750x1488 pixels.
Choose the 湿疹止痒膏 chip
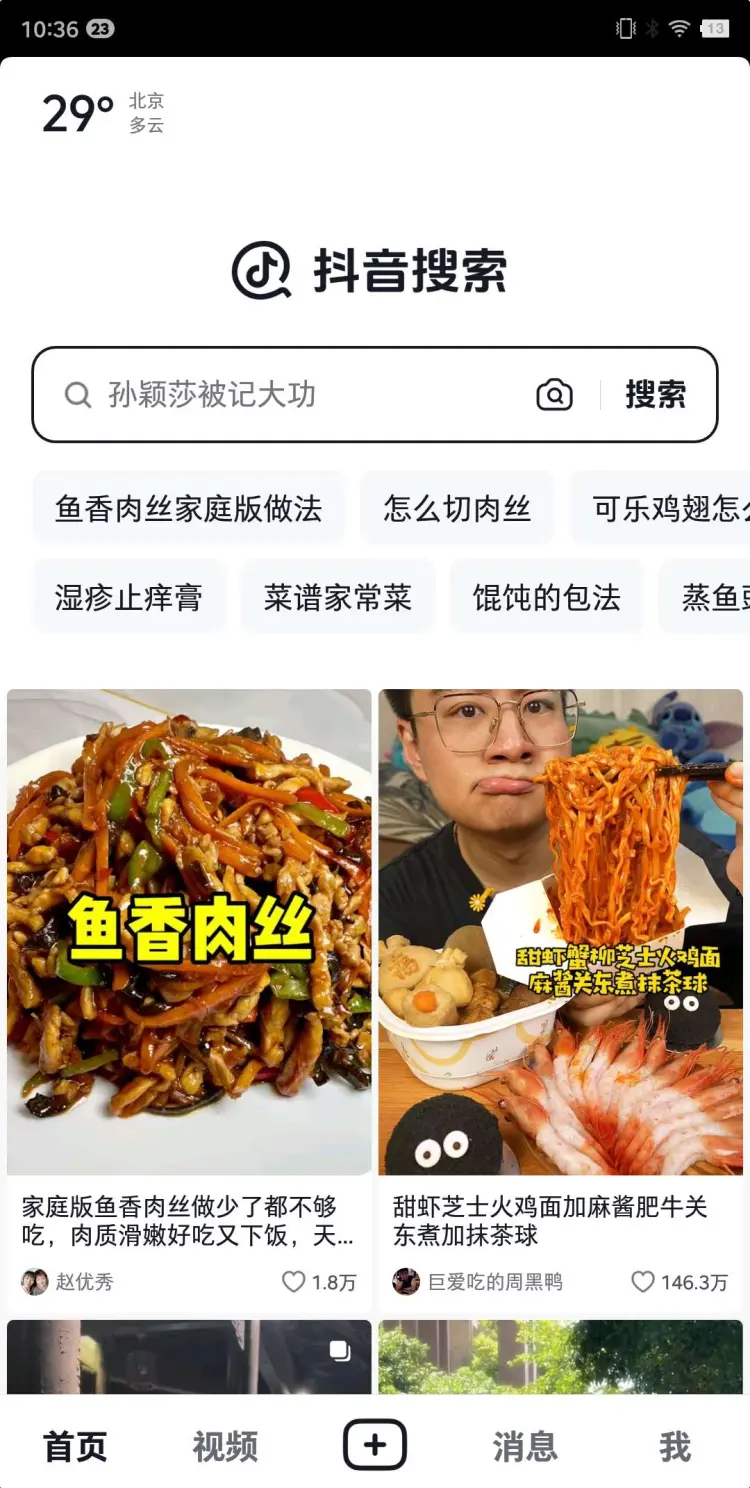click(x=129, y=597)
